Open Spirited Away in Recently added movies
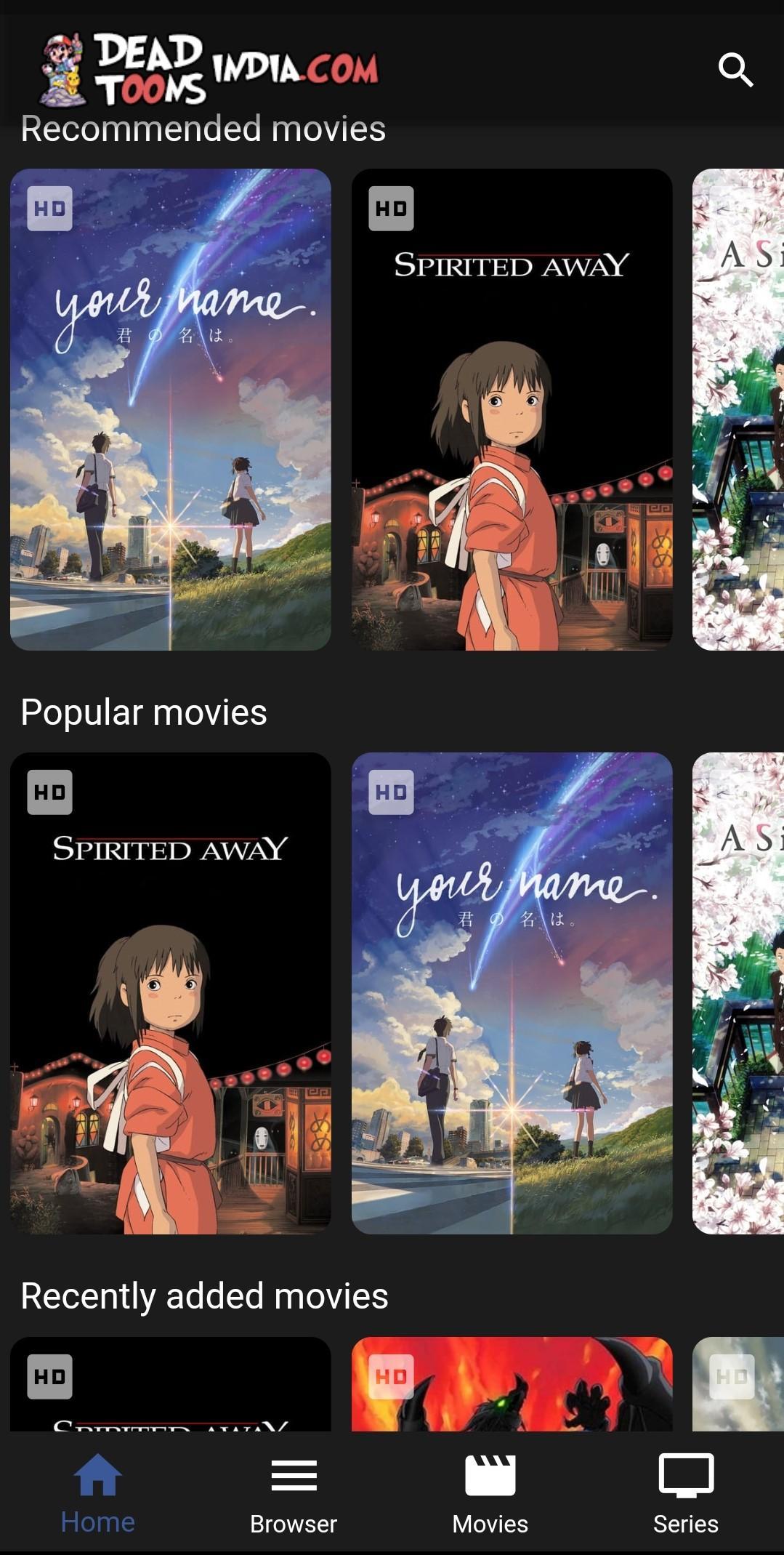 [x=170, y=1385]
